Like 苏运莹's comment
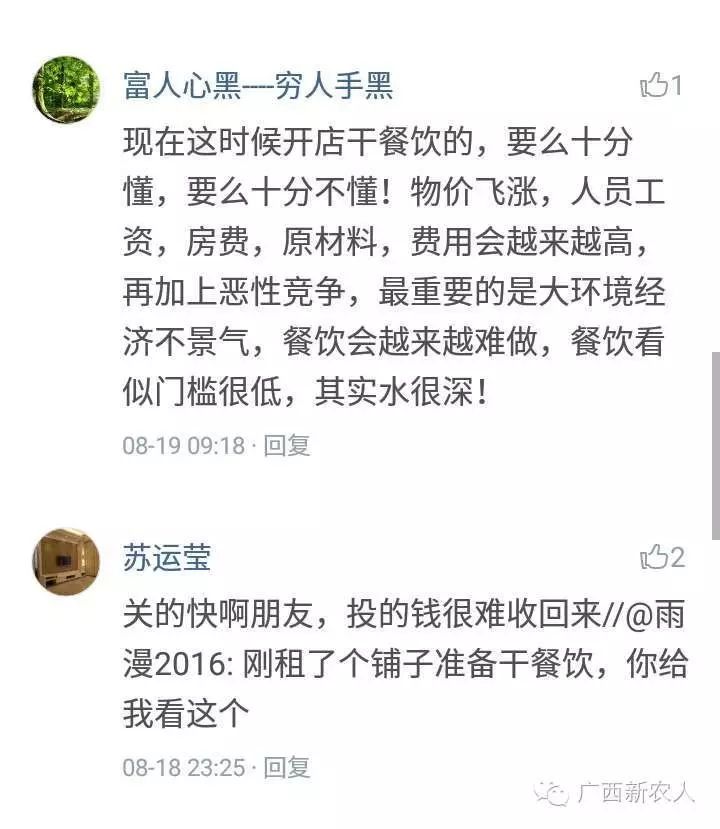Image resolution: width=720 pixels, height=829 pixels. (x=661, y=558)
